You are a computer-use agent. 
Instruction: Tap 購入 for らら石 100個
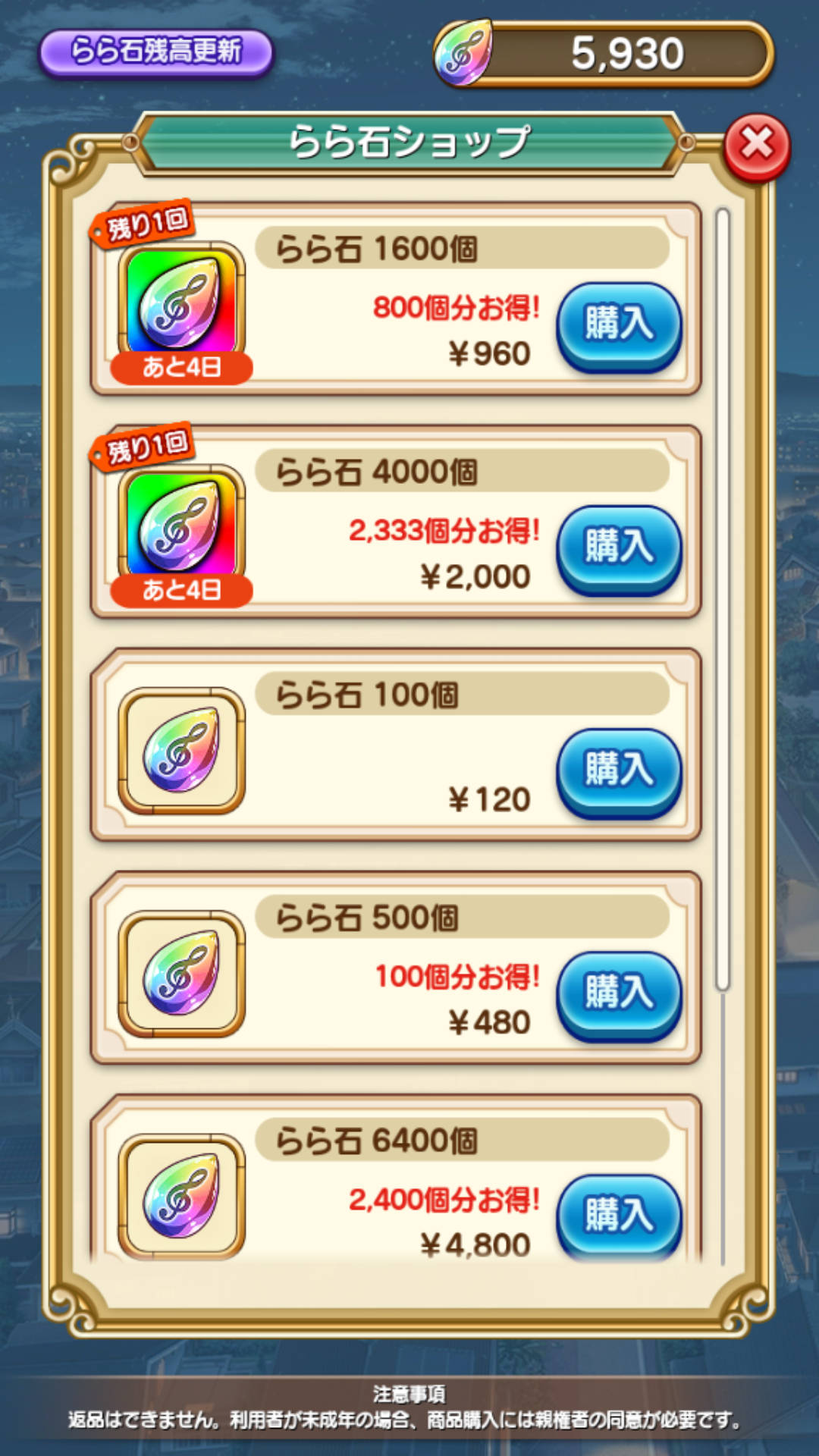tap(618, 770)
